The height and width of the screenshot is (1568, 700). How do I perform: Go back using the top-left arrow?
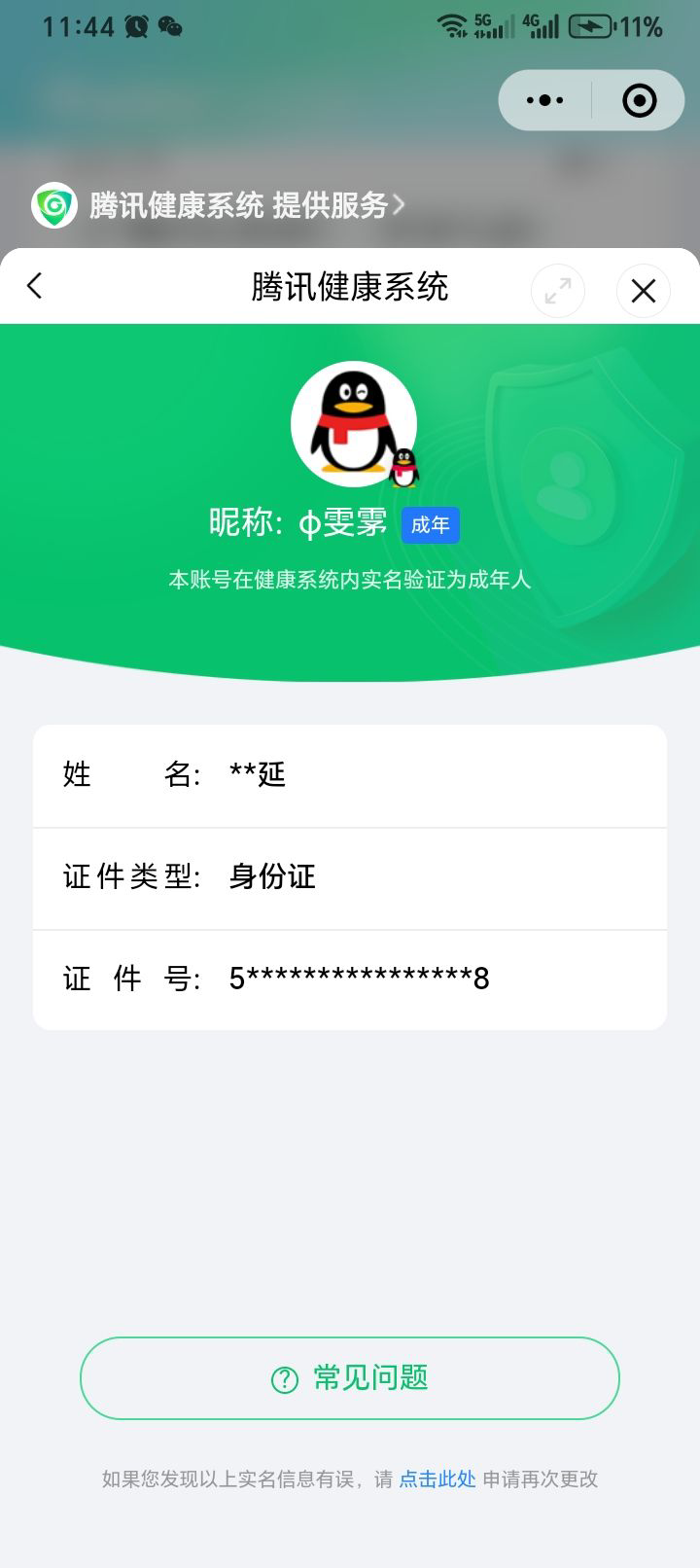coord(35,287)
